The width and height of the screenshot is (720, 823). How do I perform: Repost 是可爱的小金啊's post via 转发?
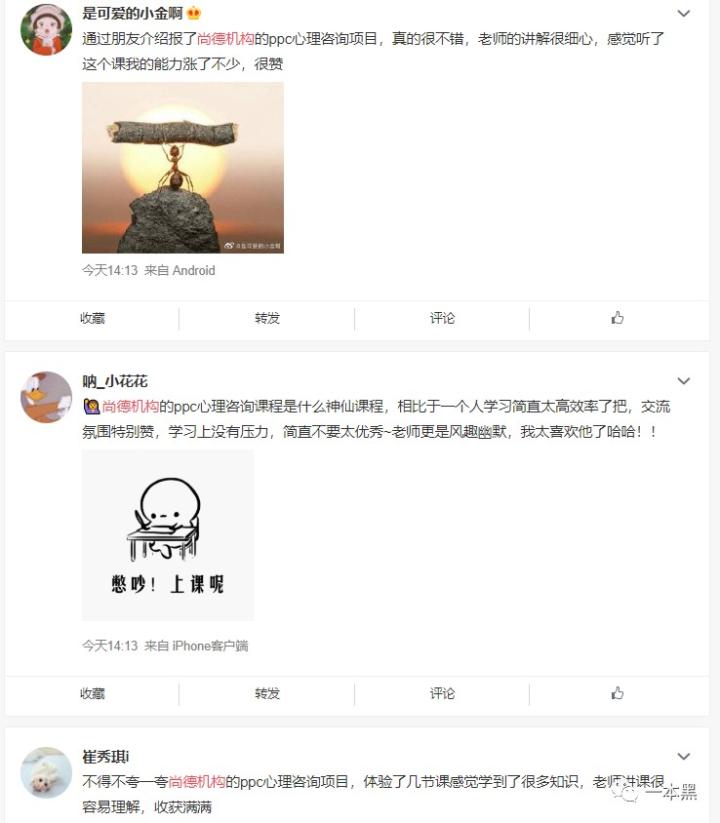coord(267,318)
